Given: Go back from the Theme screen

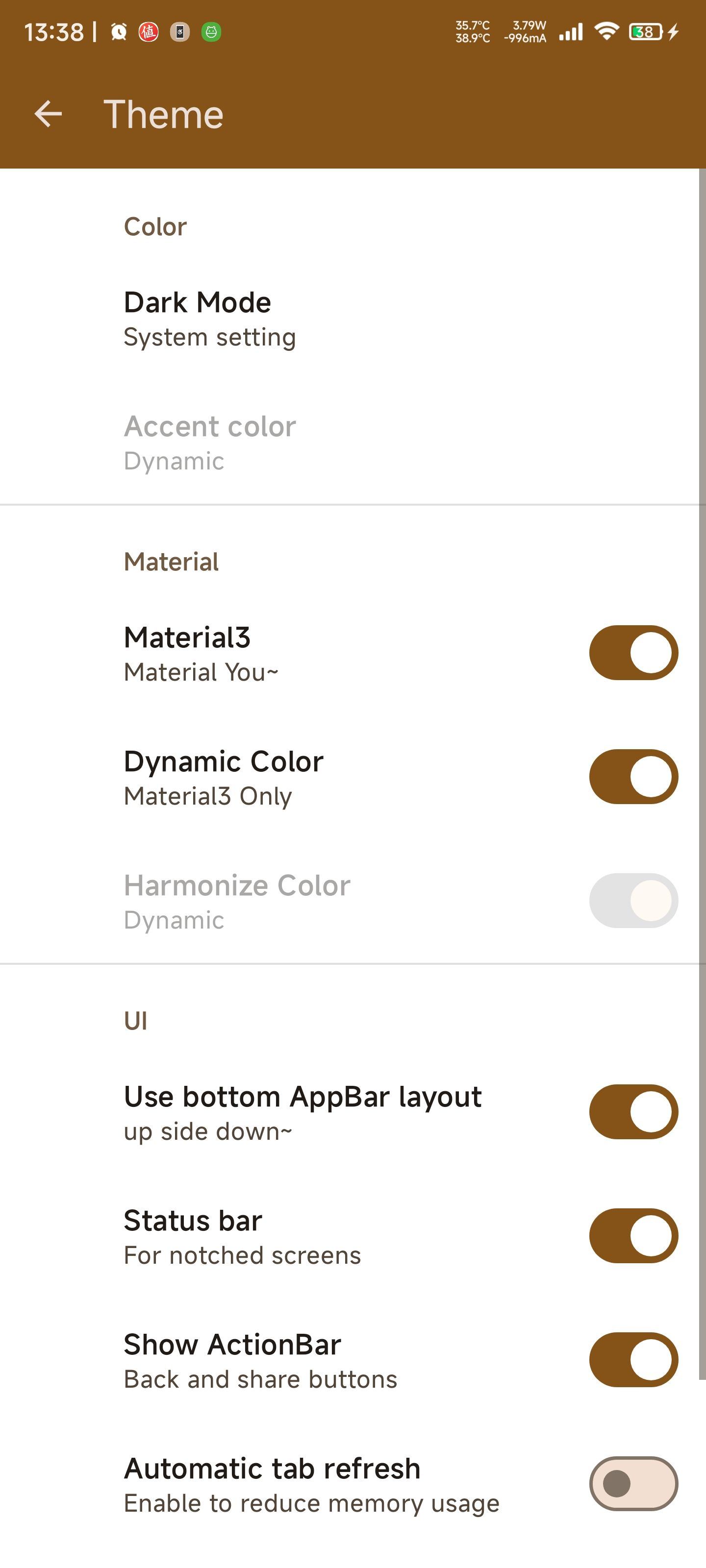Looking at the screenshot, I should click(48, 114).
